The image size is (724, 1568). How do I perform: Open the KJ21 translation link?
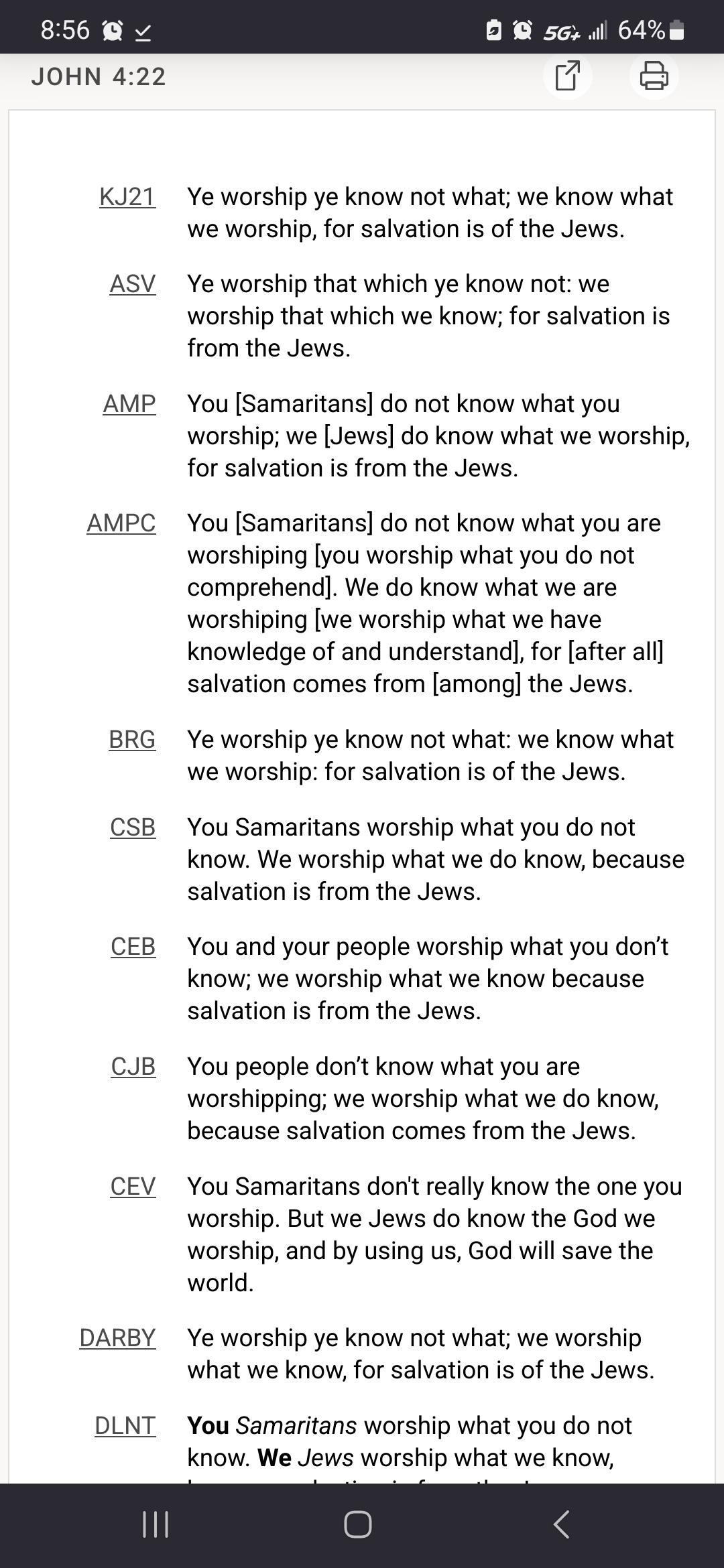(127, 197)
